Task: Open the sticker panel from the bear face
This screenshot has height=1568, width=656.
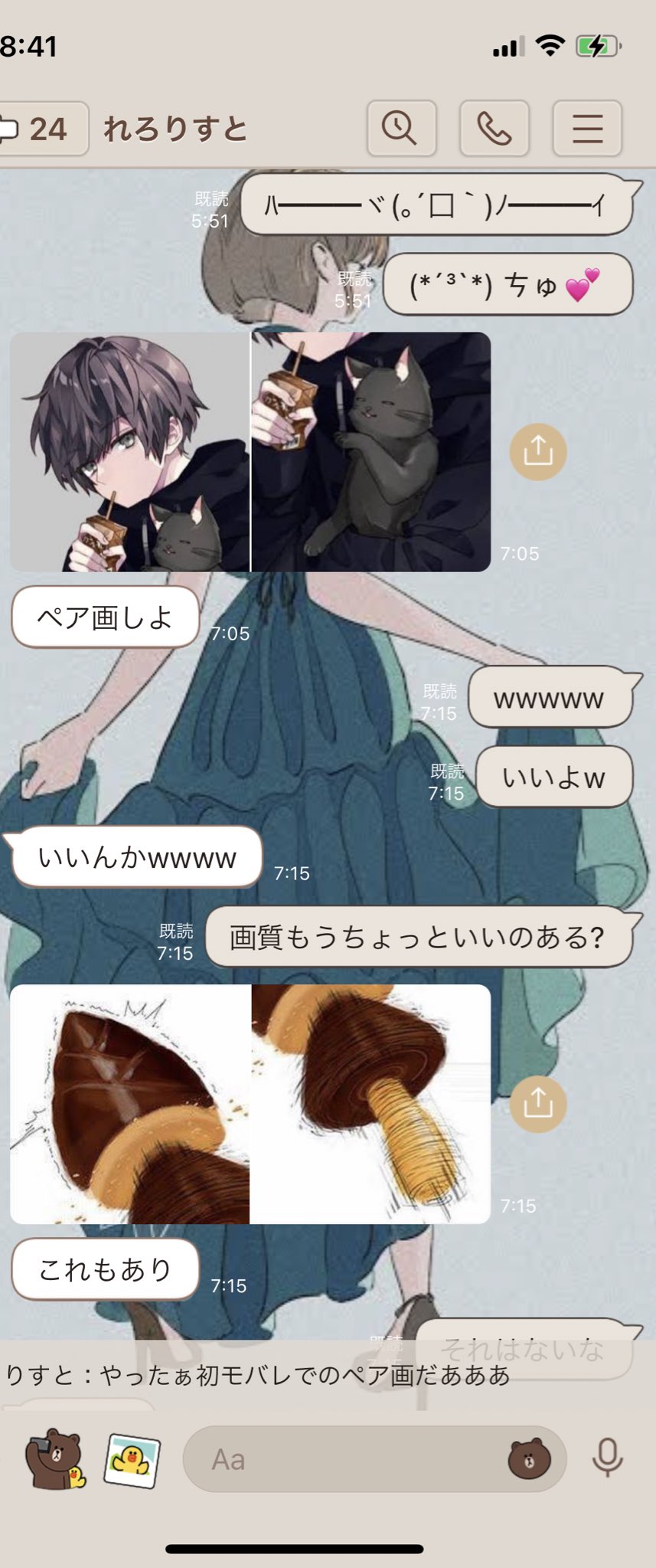Action: [530, 1459]
